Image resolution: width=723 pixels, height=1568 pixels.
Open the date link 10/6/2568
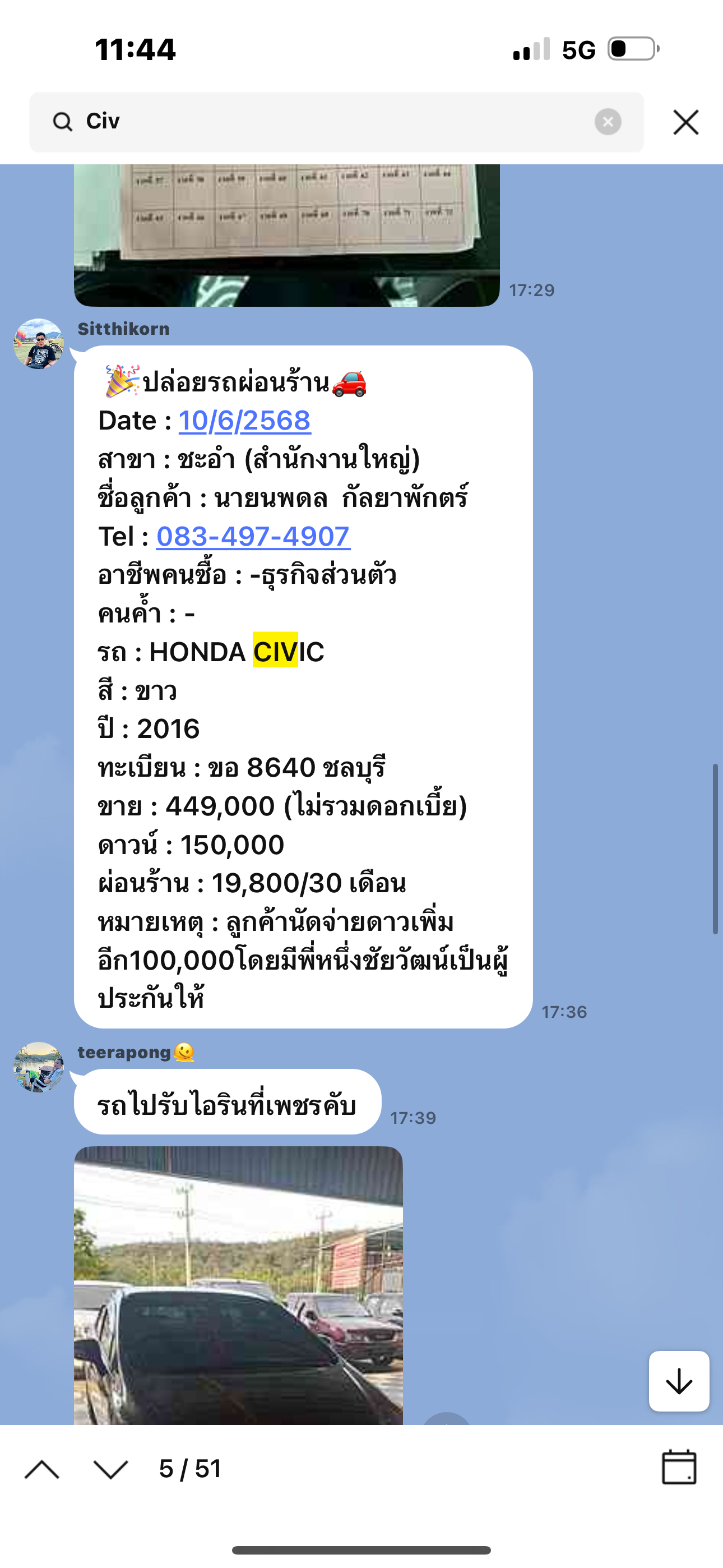click(245, 421)
